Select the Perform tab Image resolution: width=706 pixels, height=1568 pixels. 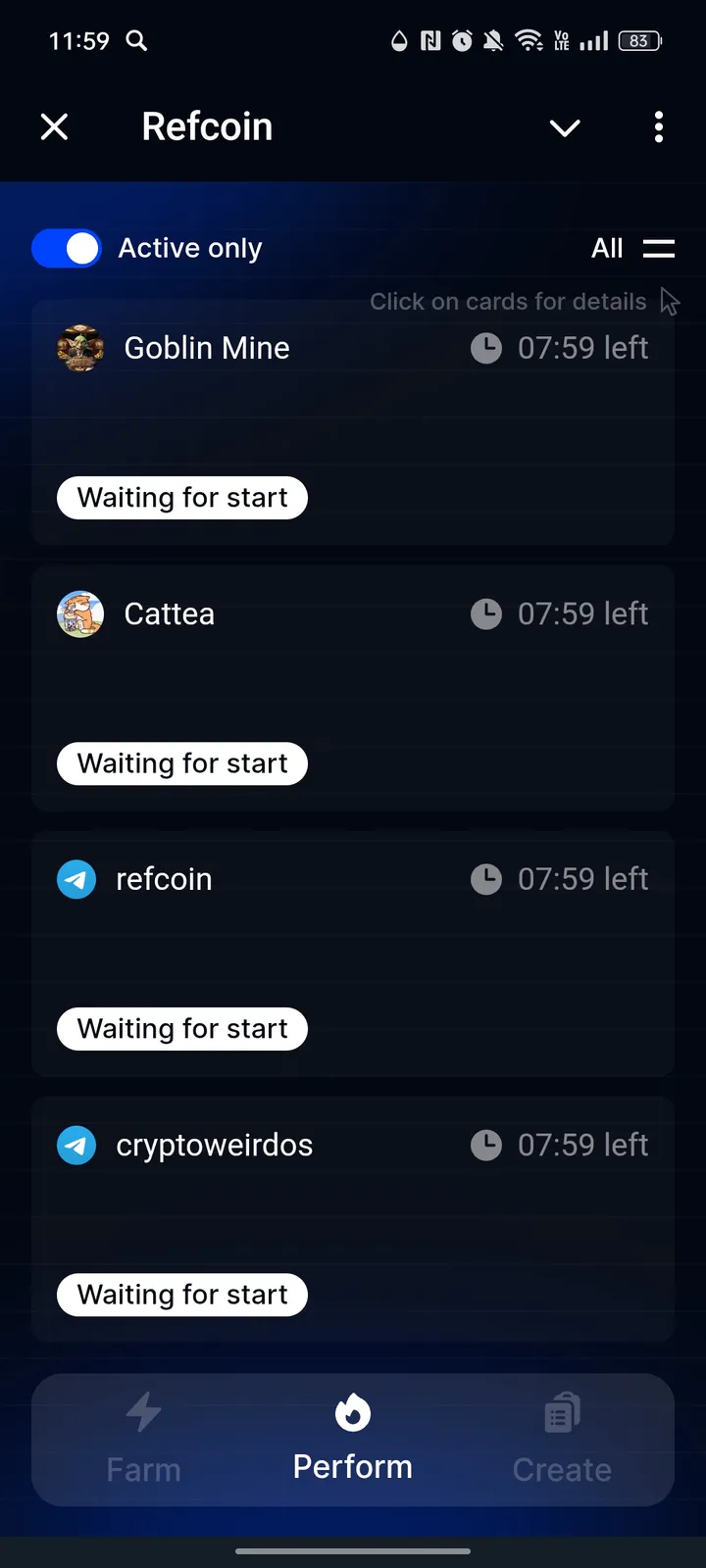pos(352,1441)
